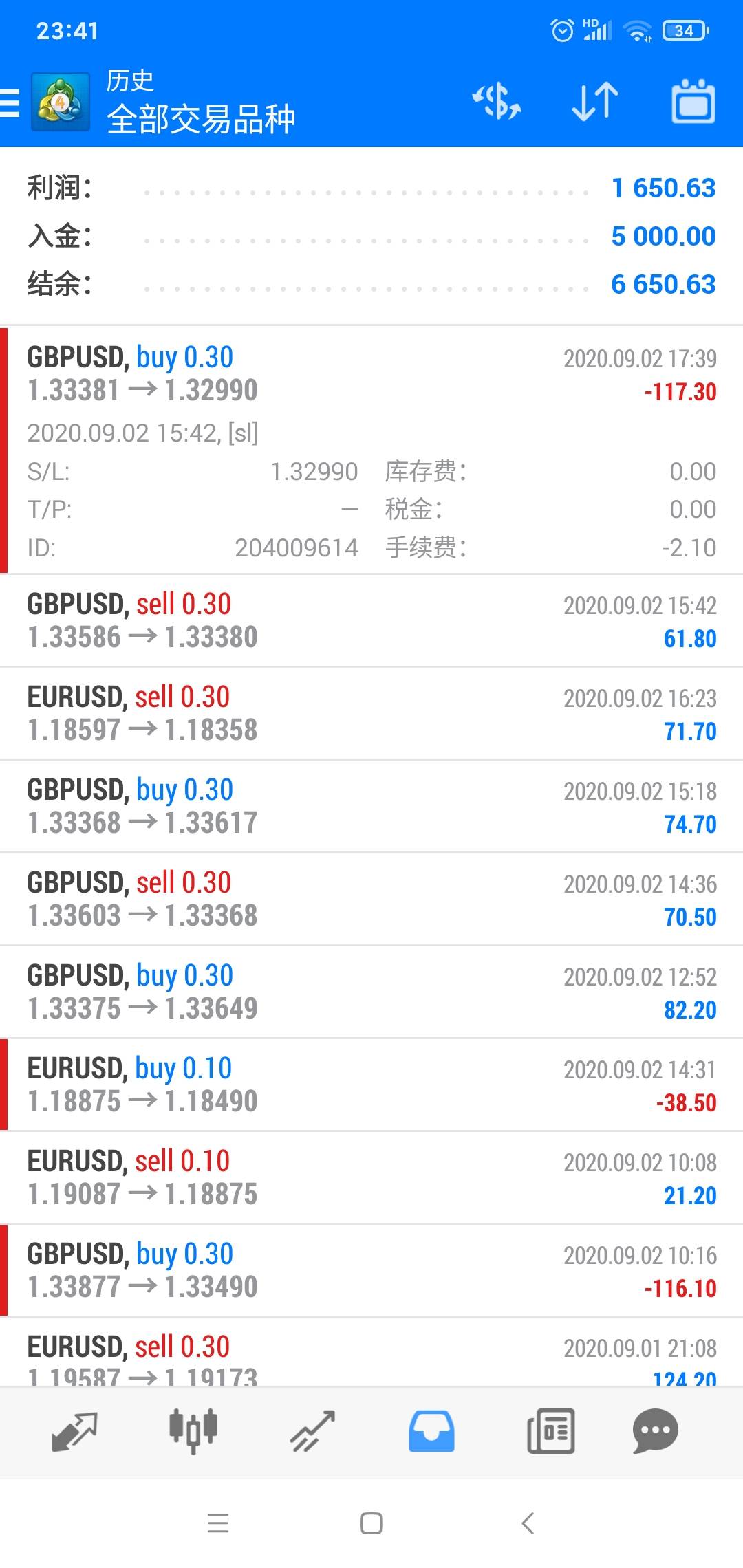Switch to the candlestick chart tab

click(x=193, y=1430)
